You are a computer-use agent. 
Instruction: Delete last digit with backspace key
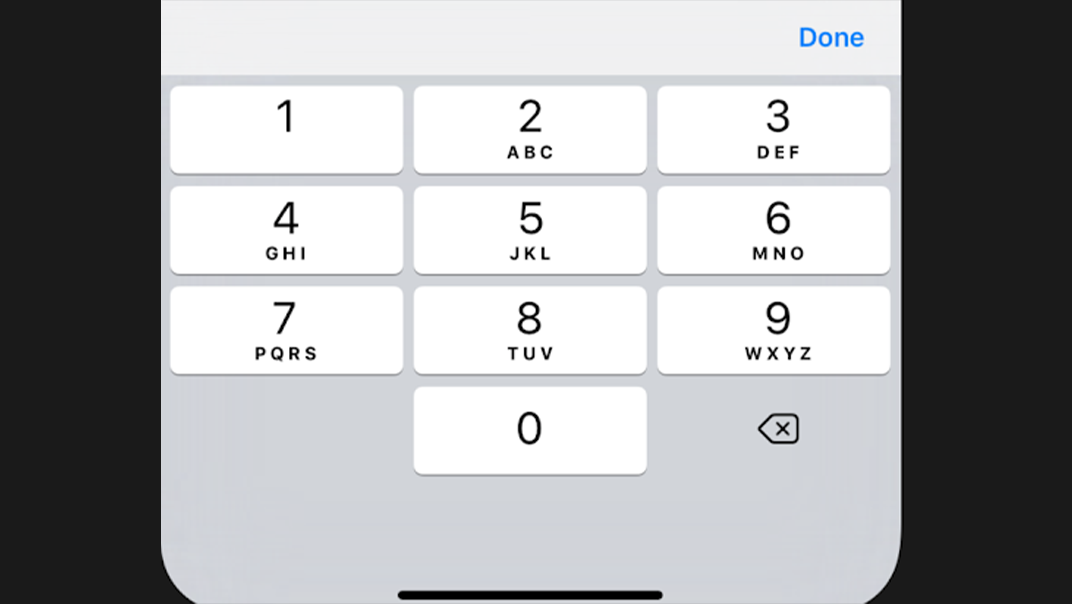pyautogui.click(x=778, y=430)
